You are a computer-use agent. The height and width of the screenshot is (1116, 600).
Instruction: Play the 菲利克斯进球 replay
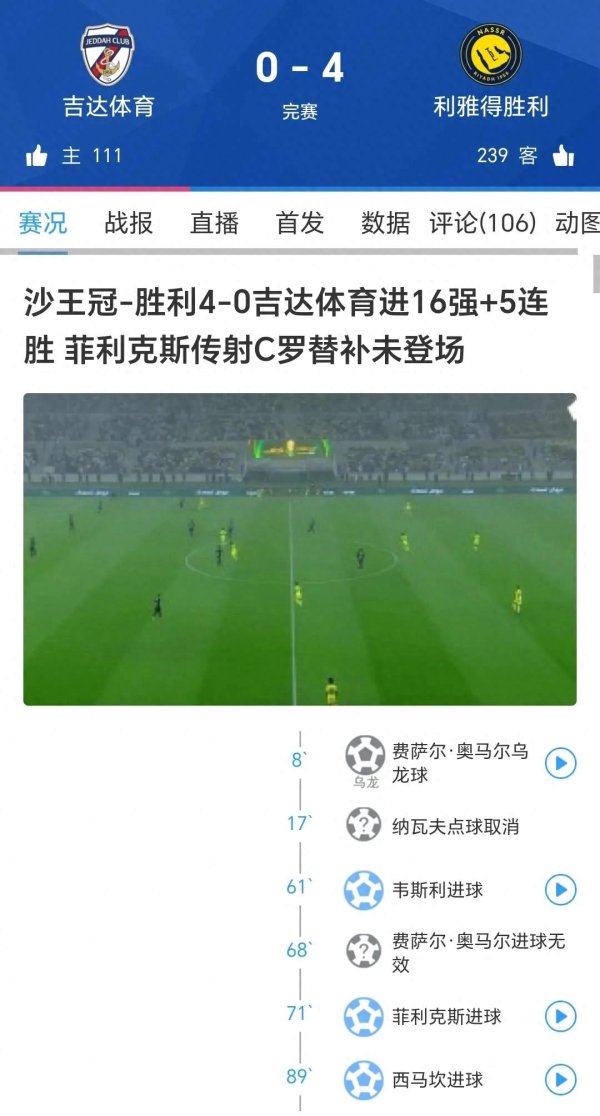tap(561, 1017)
